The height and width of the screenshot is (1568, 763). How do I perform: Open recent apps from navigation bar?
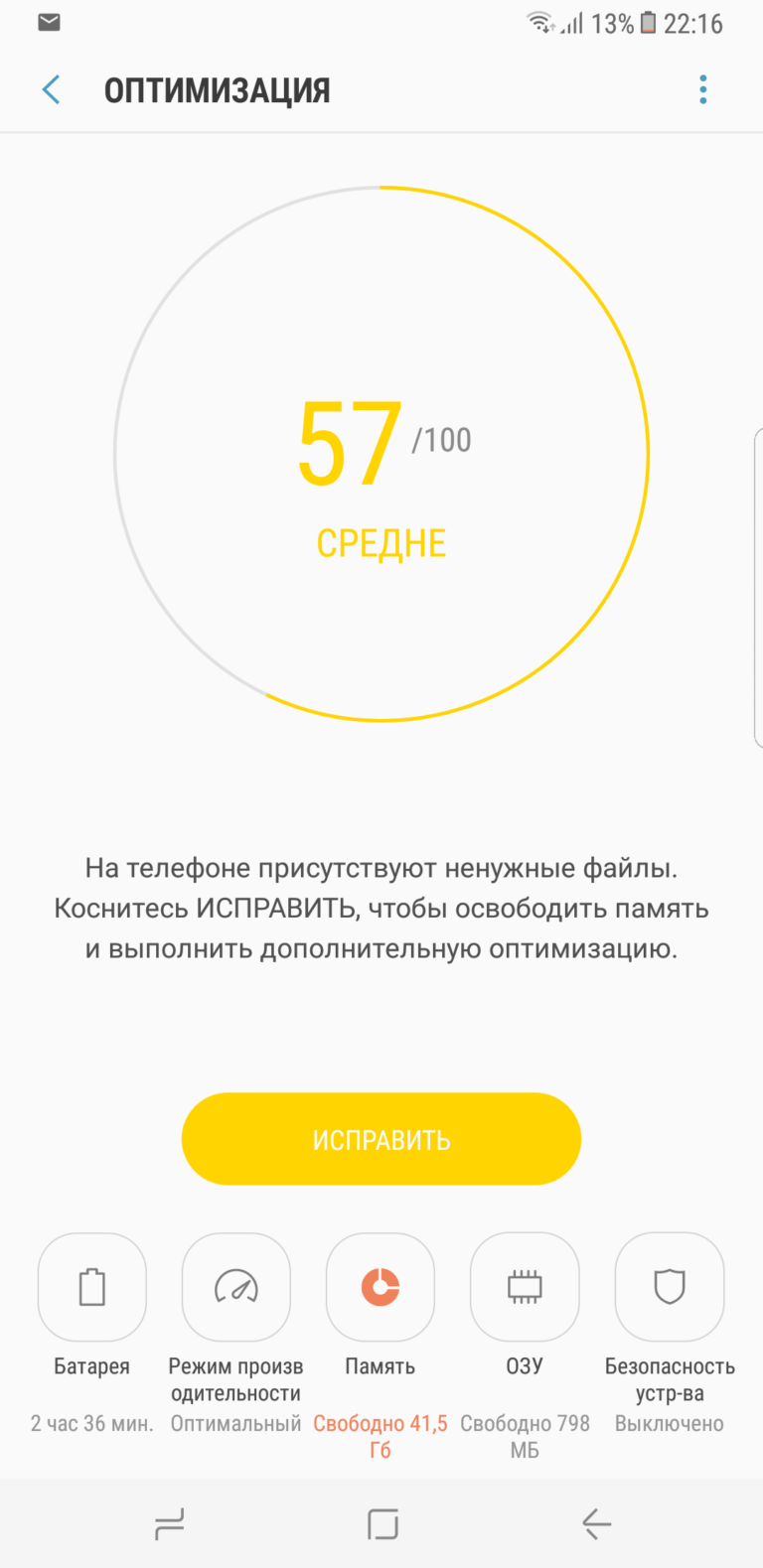click(x=170, y=1524)
